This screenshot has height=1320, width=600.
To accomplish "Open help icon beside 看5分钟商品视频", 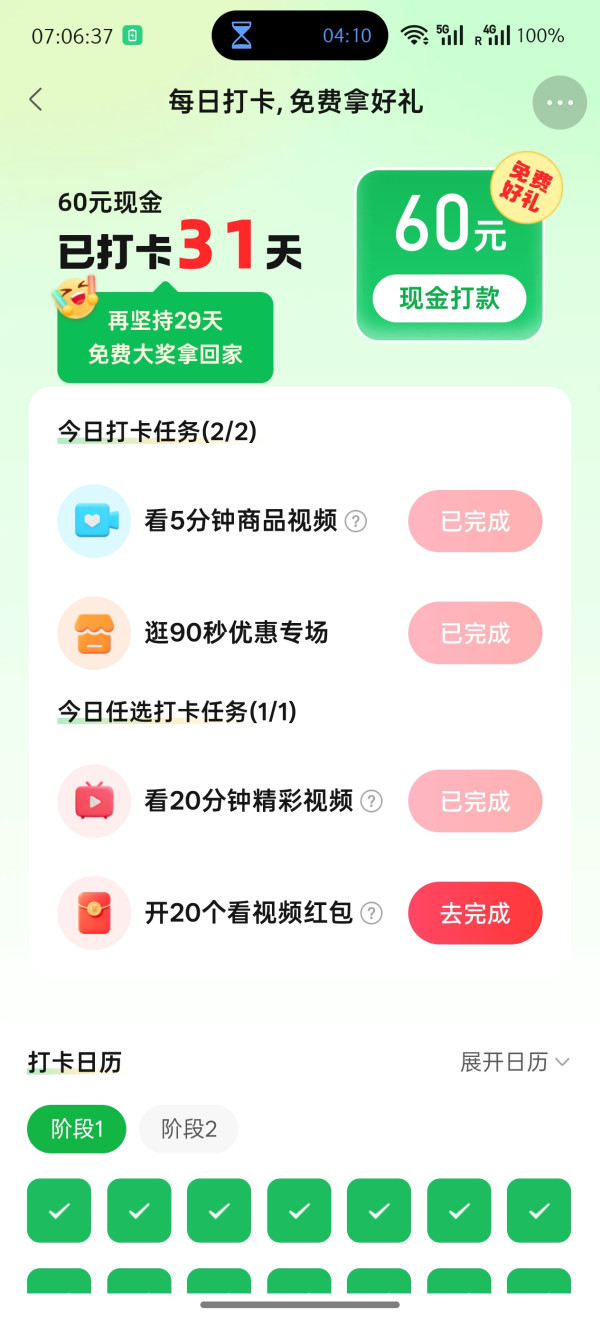I will (356, 521).
